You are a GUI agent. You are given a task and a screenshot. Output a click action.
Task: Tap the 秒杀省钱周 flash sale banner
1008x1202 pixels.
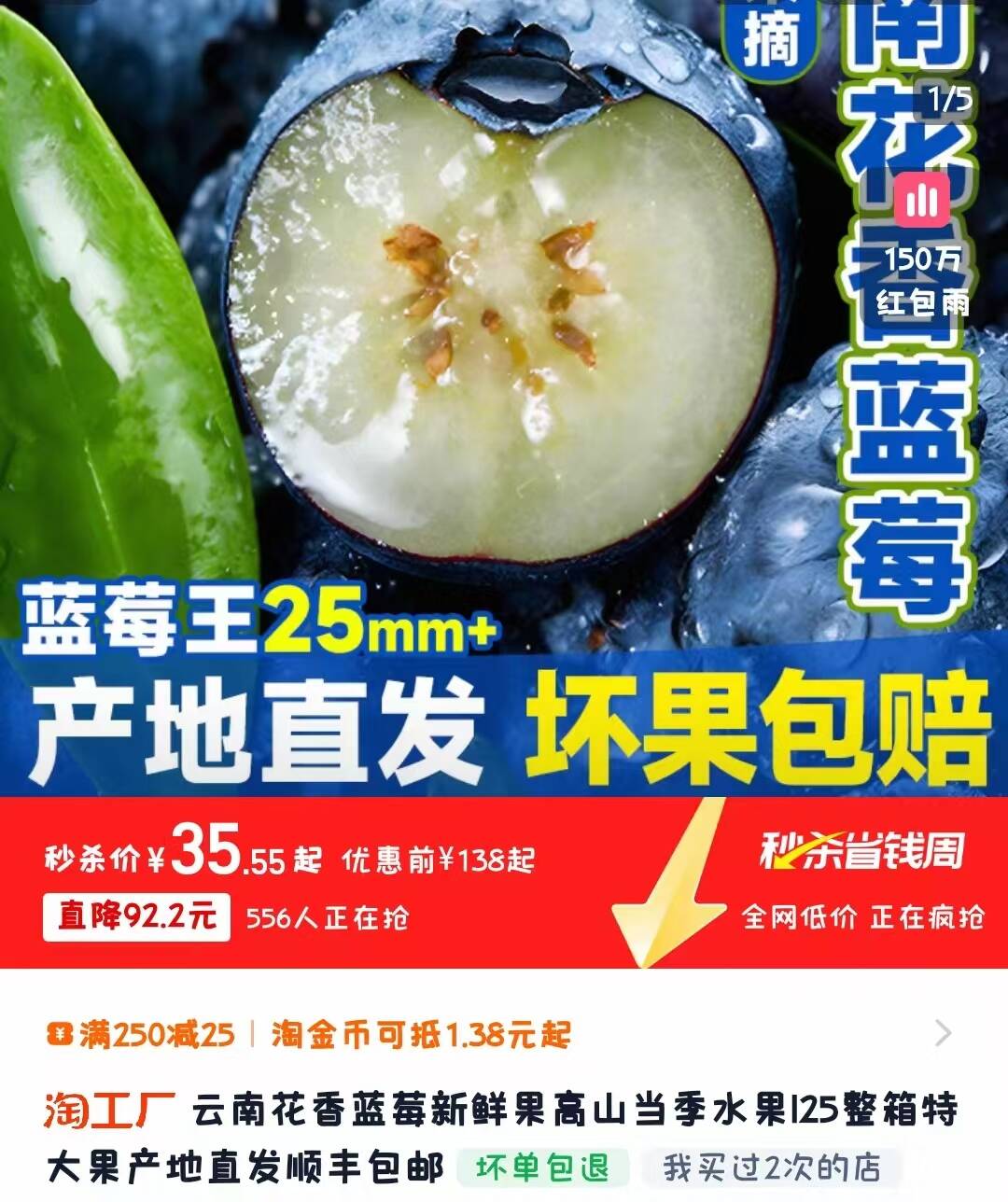[x=861, y=851]
